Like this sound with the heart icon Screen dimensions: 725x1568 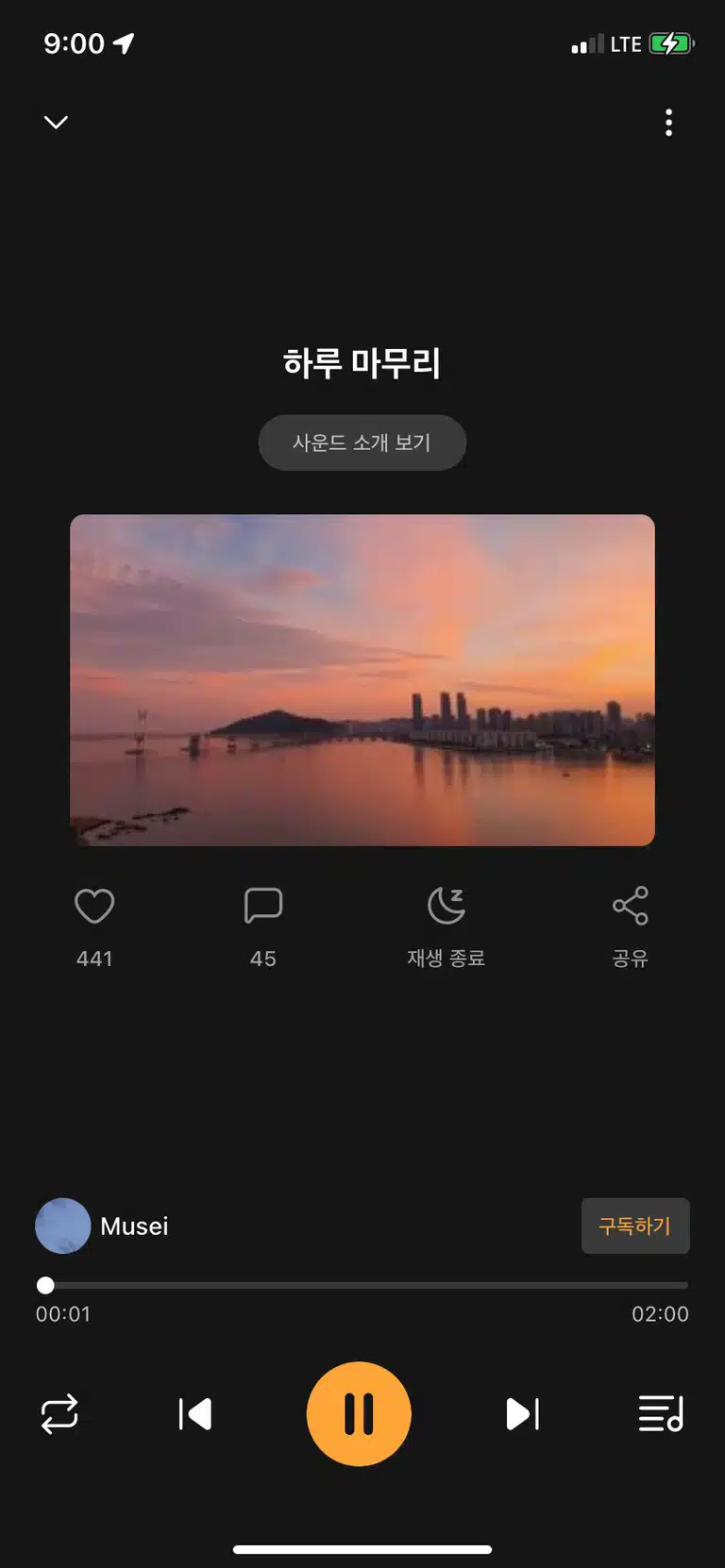(94, 907)
